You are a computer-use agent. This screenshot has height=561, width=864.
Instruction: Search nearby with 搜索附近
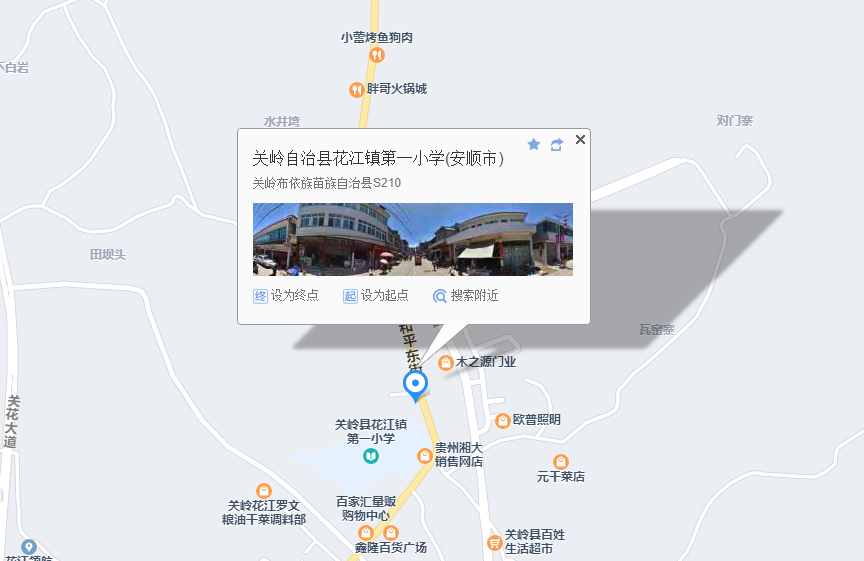coord(465,296)
